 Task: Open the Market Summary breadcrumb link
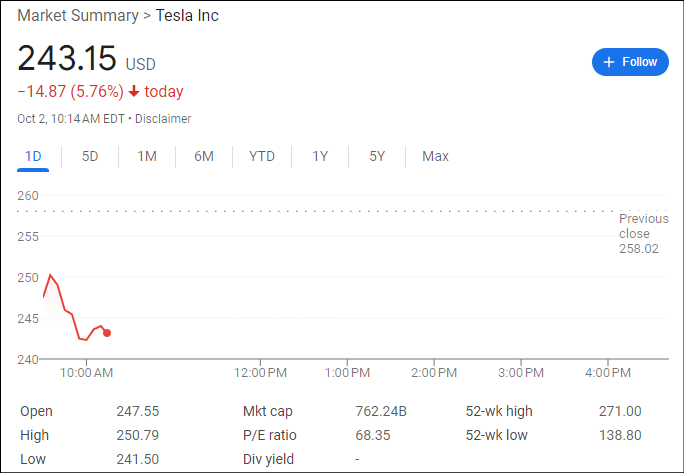tap(78, 16)
